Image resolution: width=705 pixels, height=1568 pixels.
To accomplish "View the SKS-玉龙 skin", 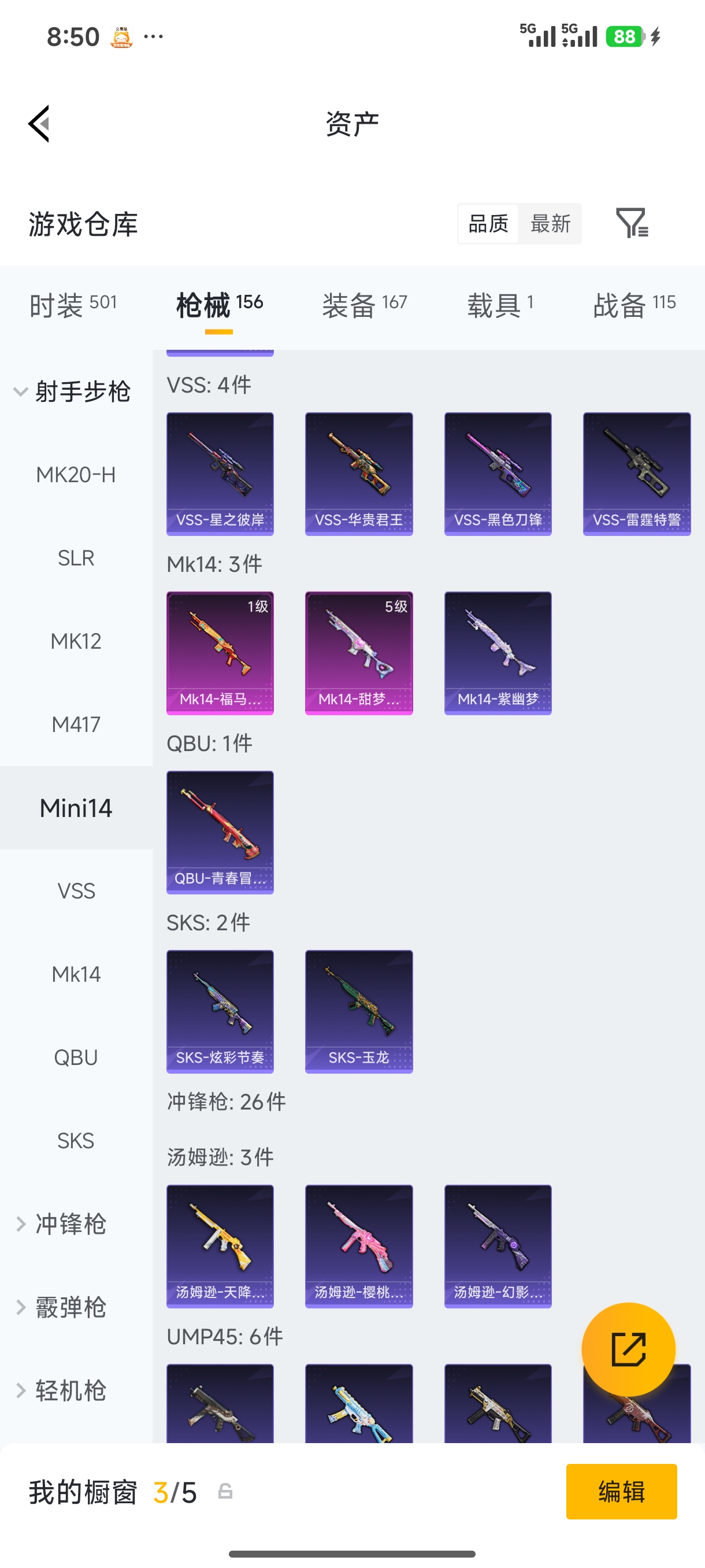I will coord(358,1011).
